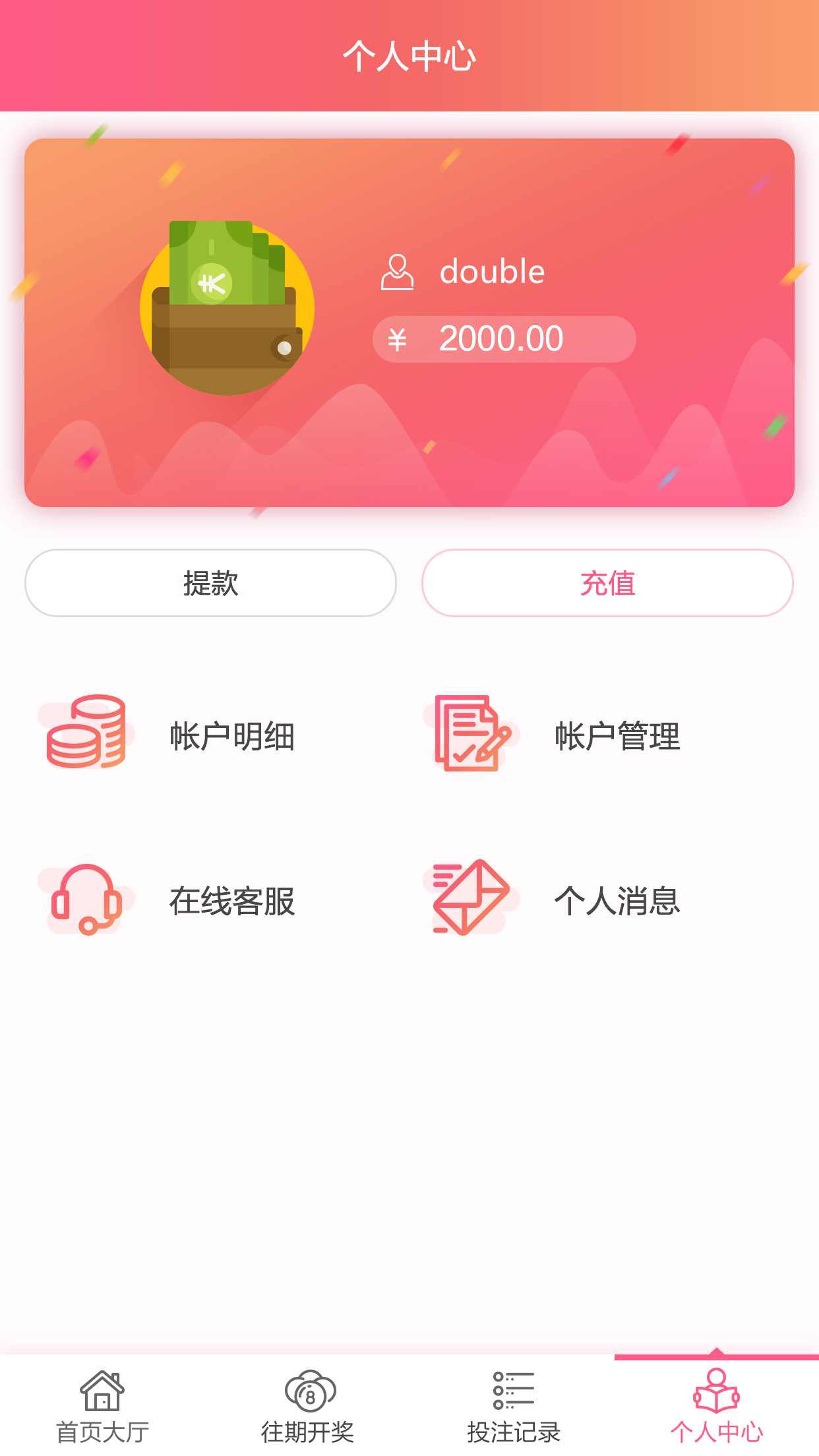The image size is (819, 1456).
Task: Open the 帐户管理 account management entry
Action: point(615,737)
